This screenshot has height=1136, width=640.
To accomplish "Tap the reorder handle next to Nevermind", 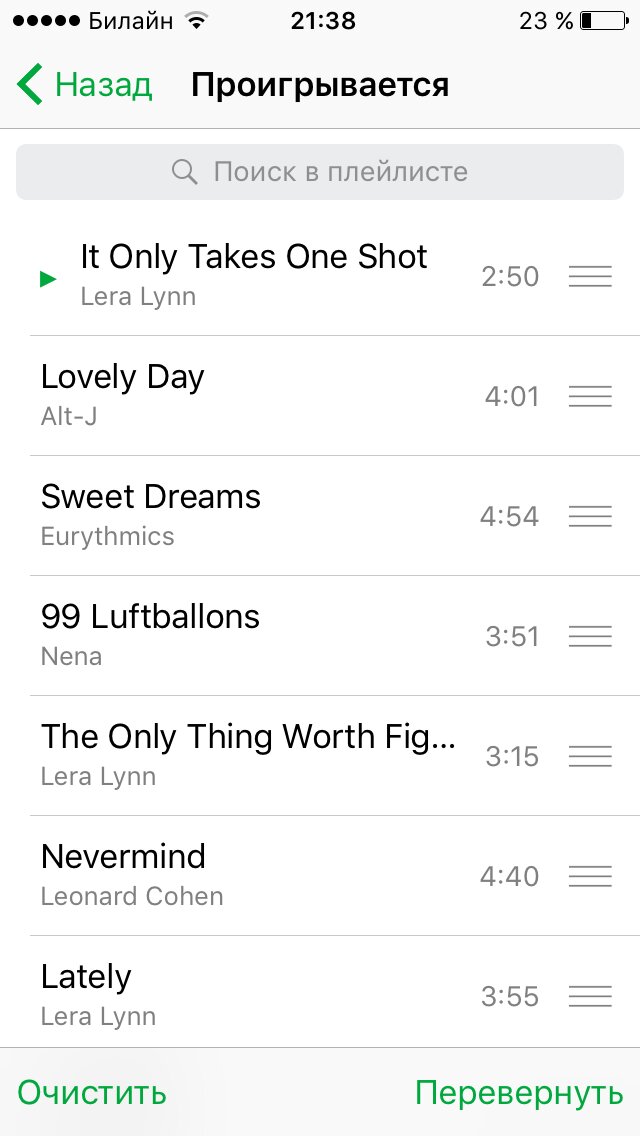I will pos(590,876).
